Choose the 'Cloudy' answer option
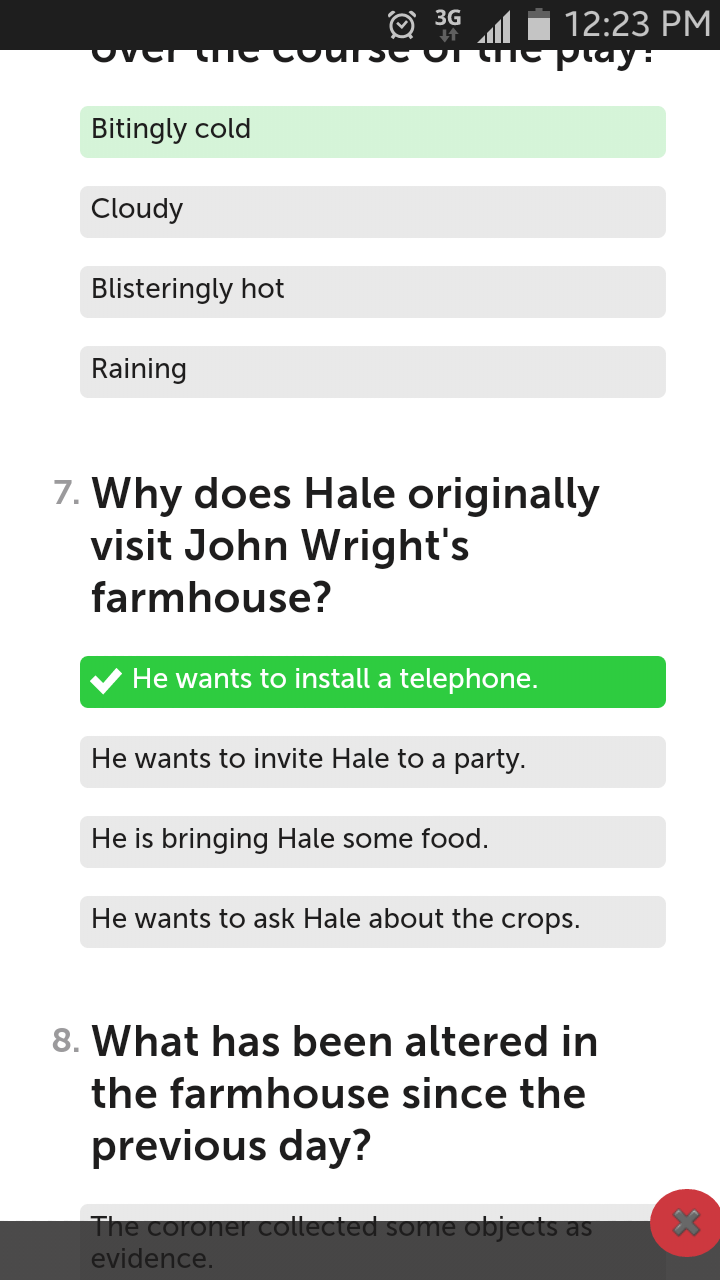This screenshot has height=1280, width=720. click(373, 211)
